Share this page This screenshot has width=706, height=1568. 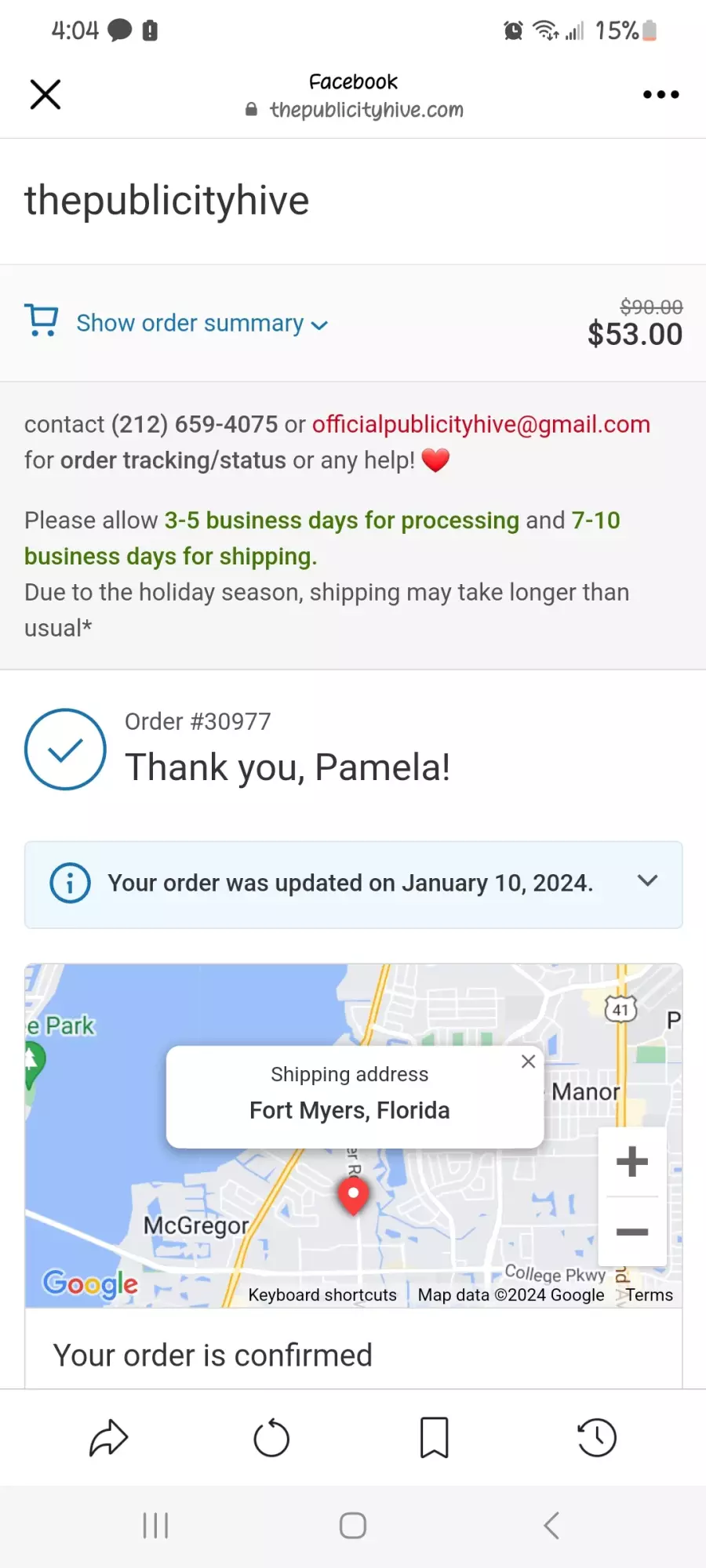tap(108, 1438)
